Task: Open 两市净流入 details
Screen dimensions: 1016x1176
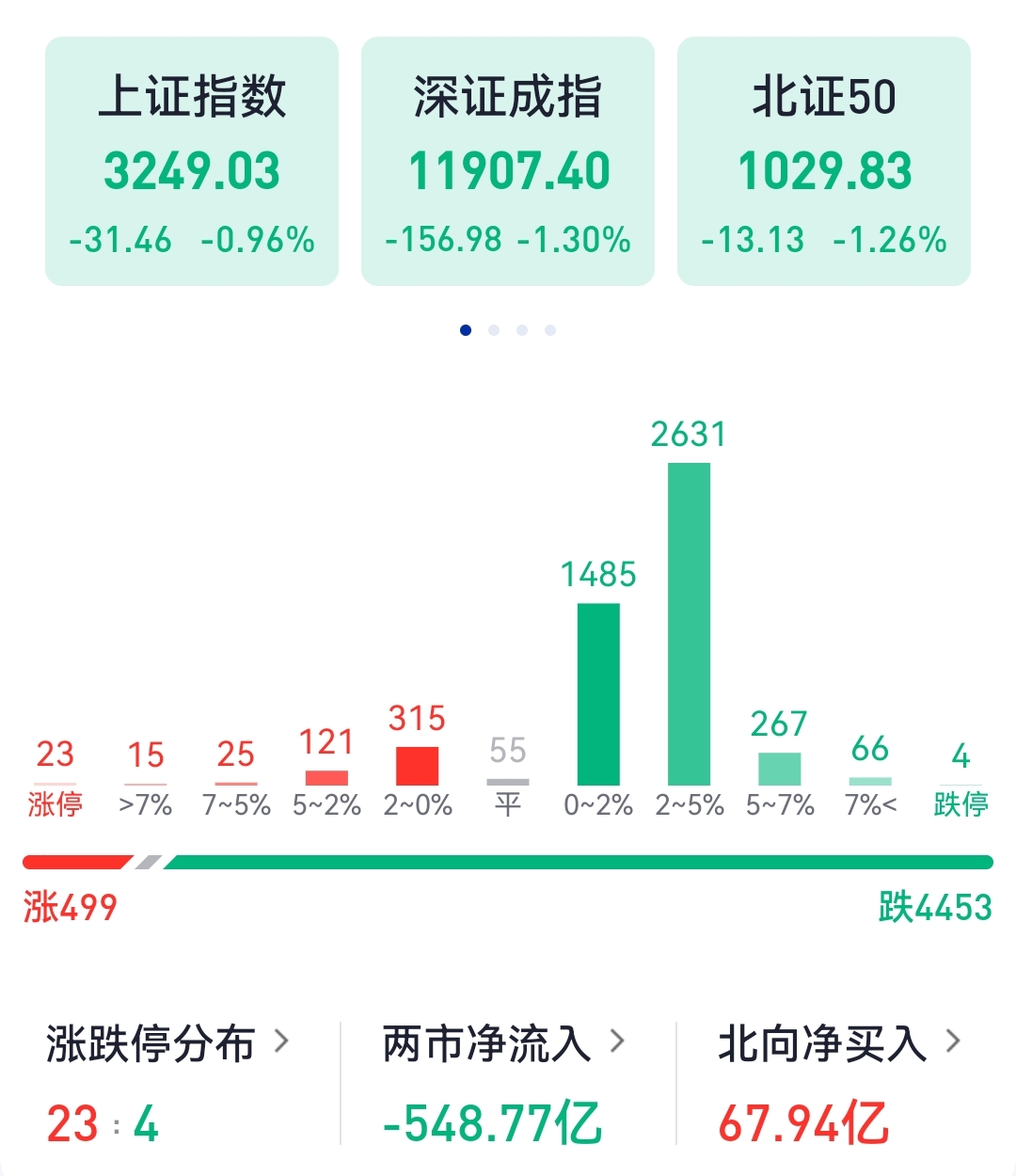Action: coord(503,1043)
